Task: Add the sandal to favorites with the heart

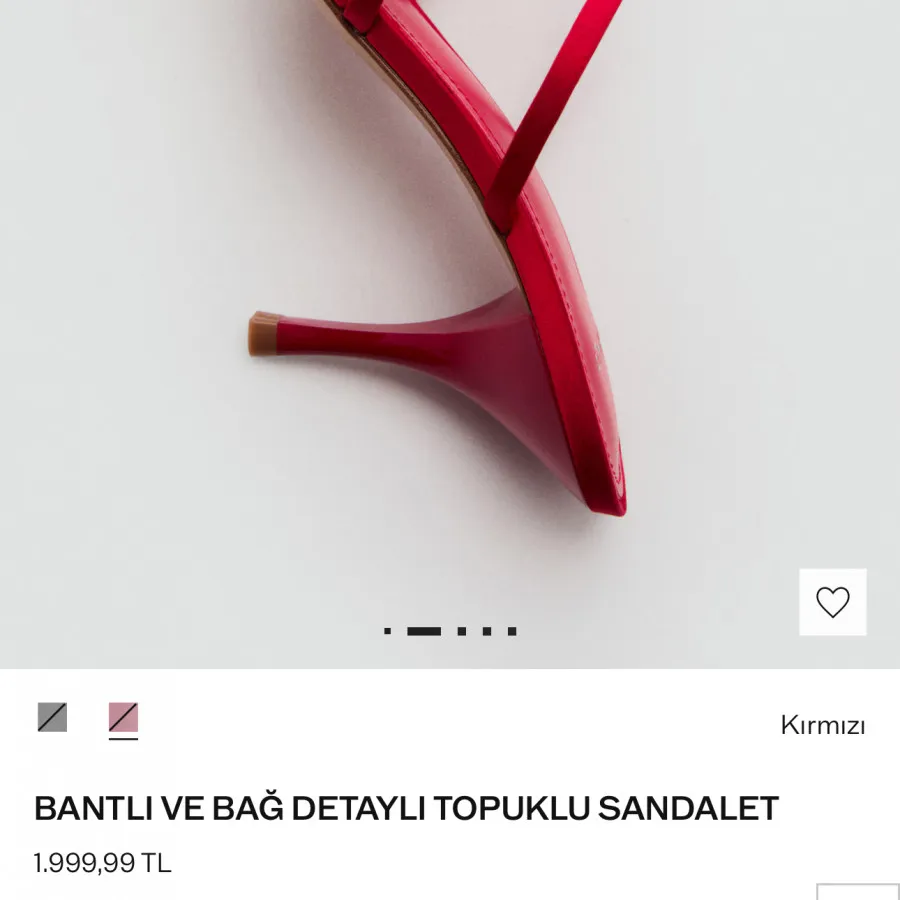Action: pyautogui.click(x=832, y=602)
